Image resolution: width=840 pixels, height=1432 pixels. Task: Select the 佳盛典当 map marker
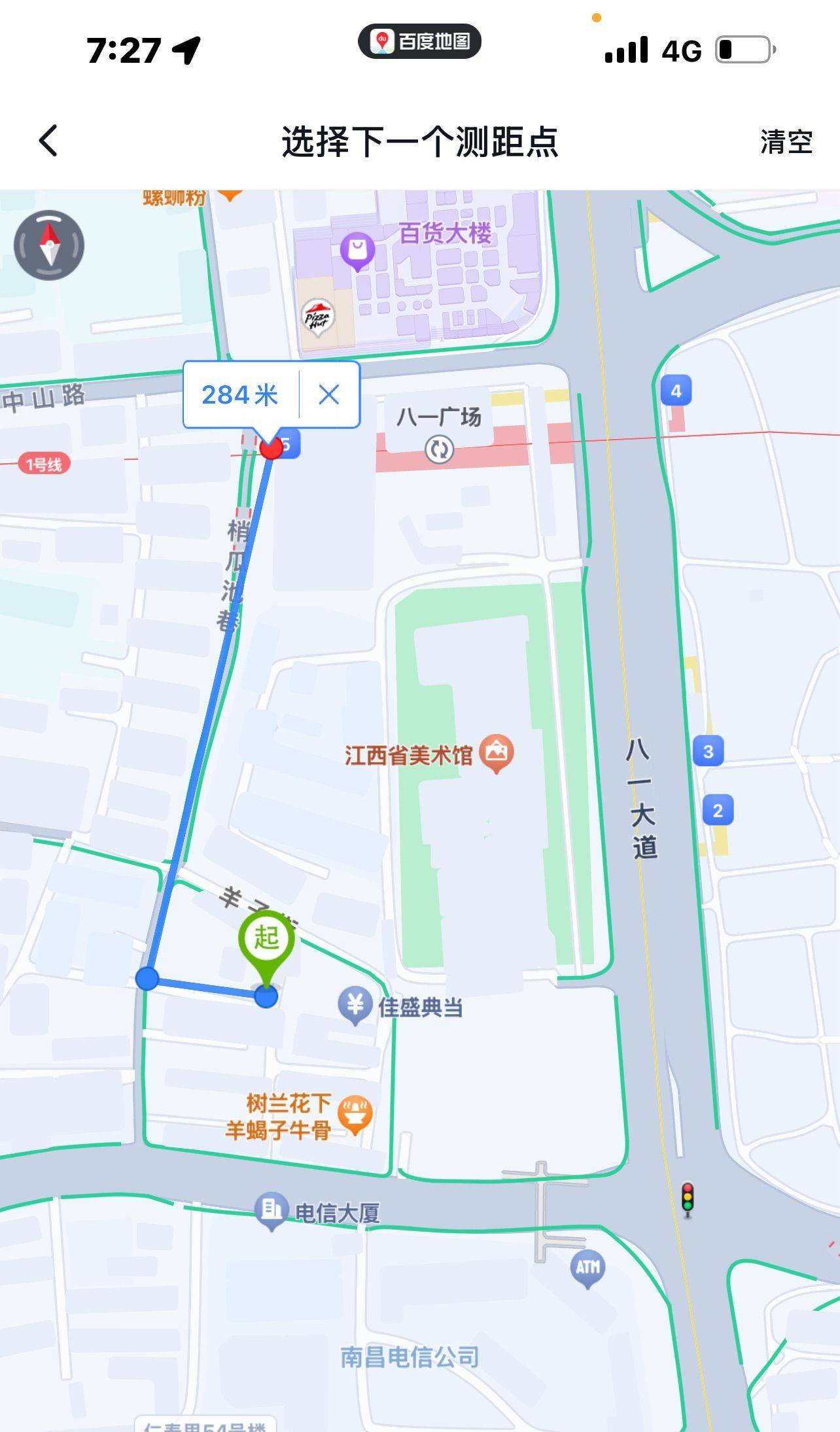click(355, 1004)
